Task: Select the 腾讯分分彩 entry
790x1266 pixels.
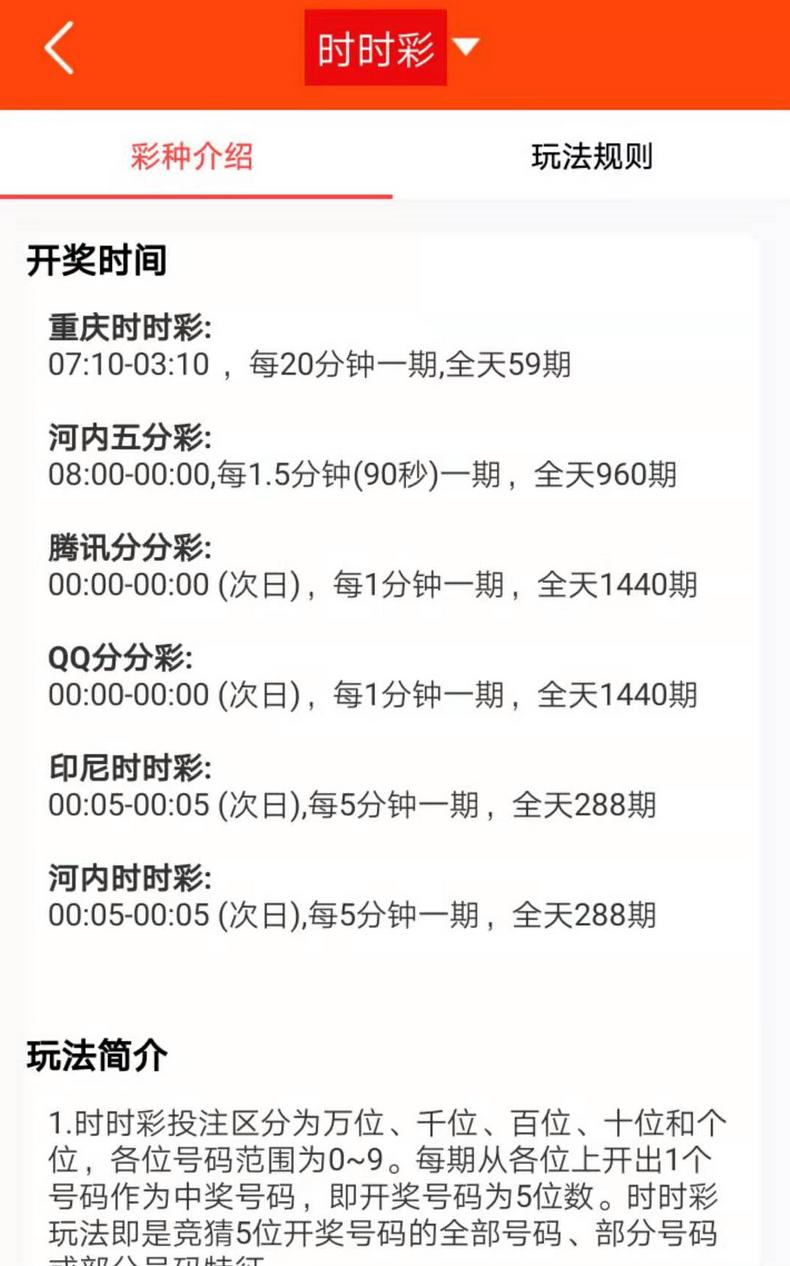Action: (125, 545)
